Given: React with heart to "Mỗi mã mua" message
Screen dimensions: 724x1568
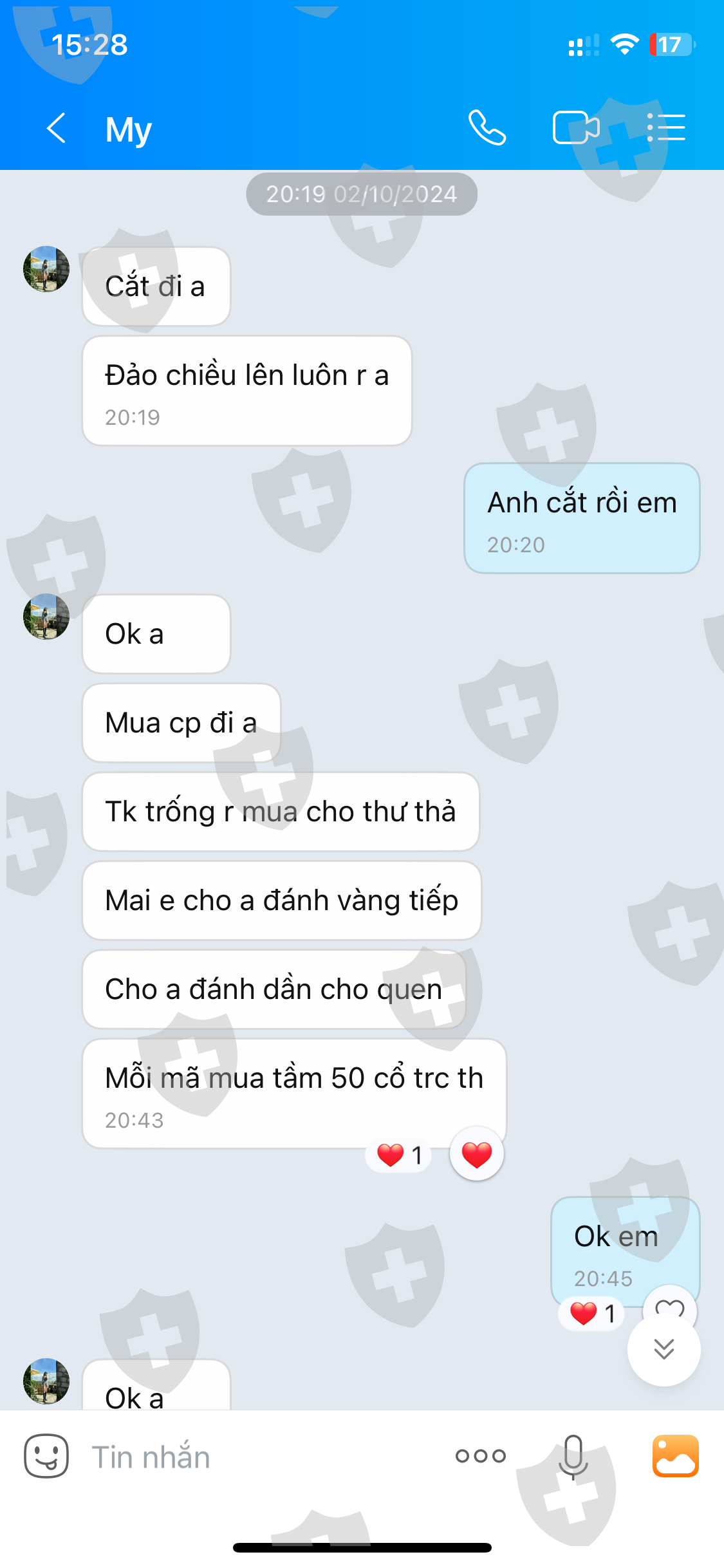Looking at the screenshot, I should pyautogui.click(x=477, y=1154).
